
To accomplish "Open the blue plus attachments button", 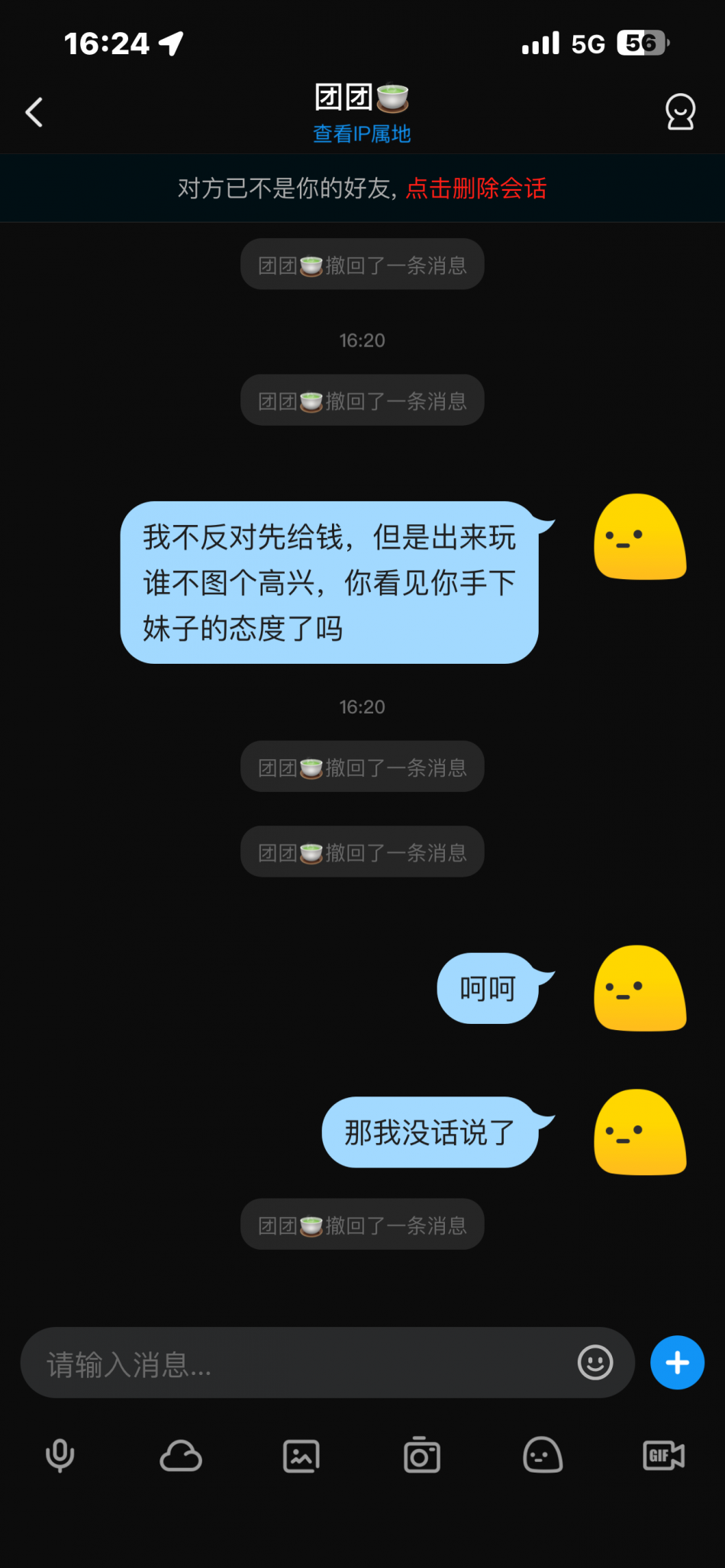I will [x=677, y=1363].
